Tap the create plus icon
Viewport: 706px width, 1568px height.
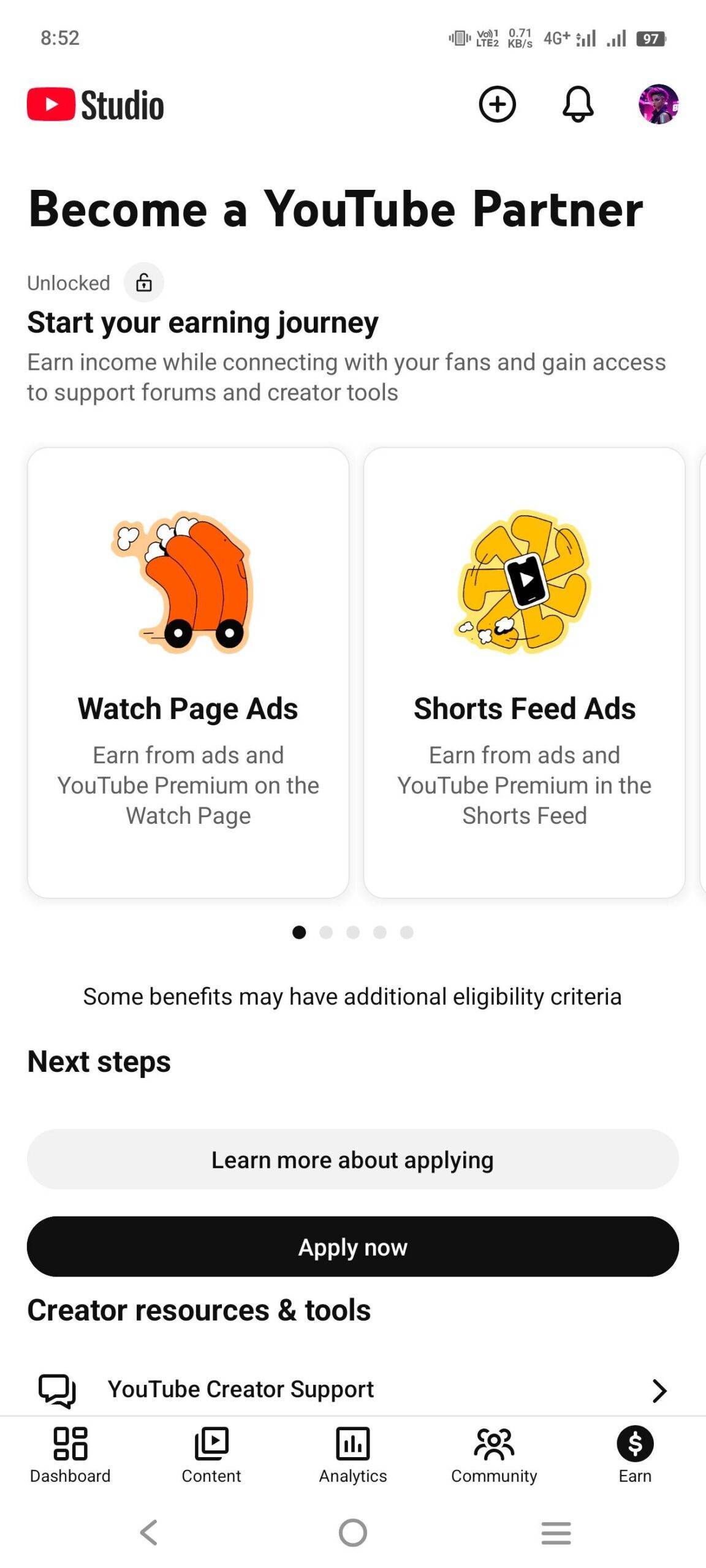497,104
